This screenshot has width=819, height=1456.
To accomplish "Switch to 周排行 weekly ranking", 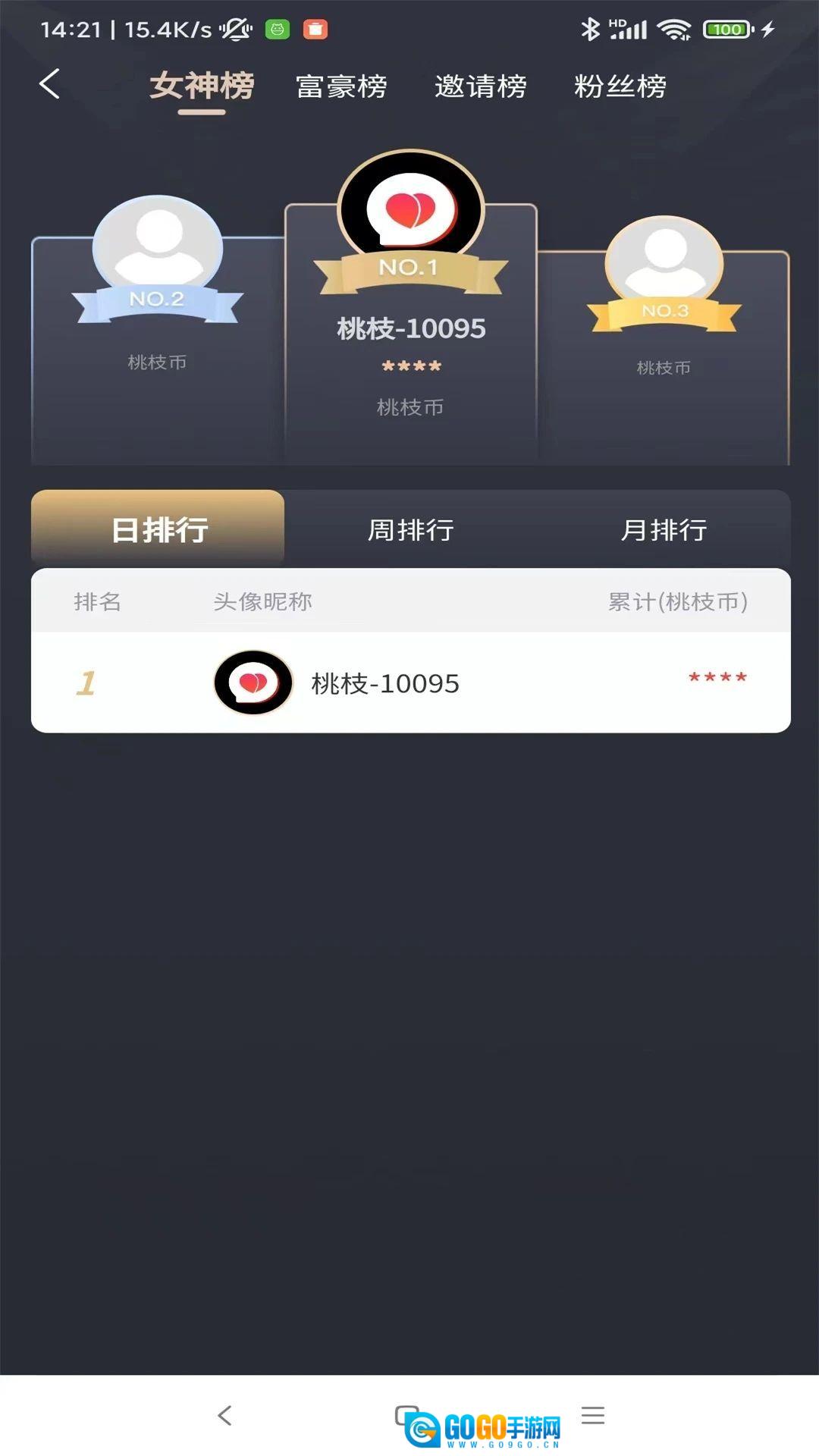I will 409,531.
